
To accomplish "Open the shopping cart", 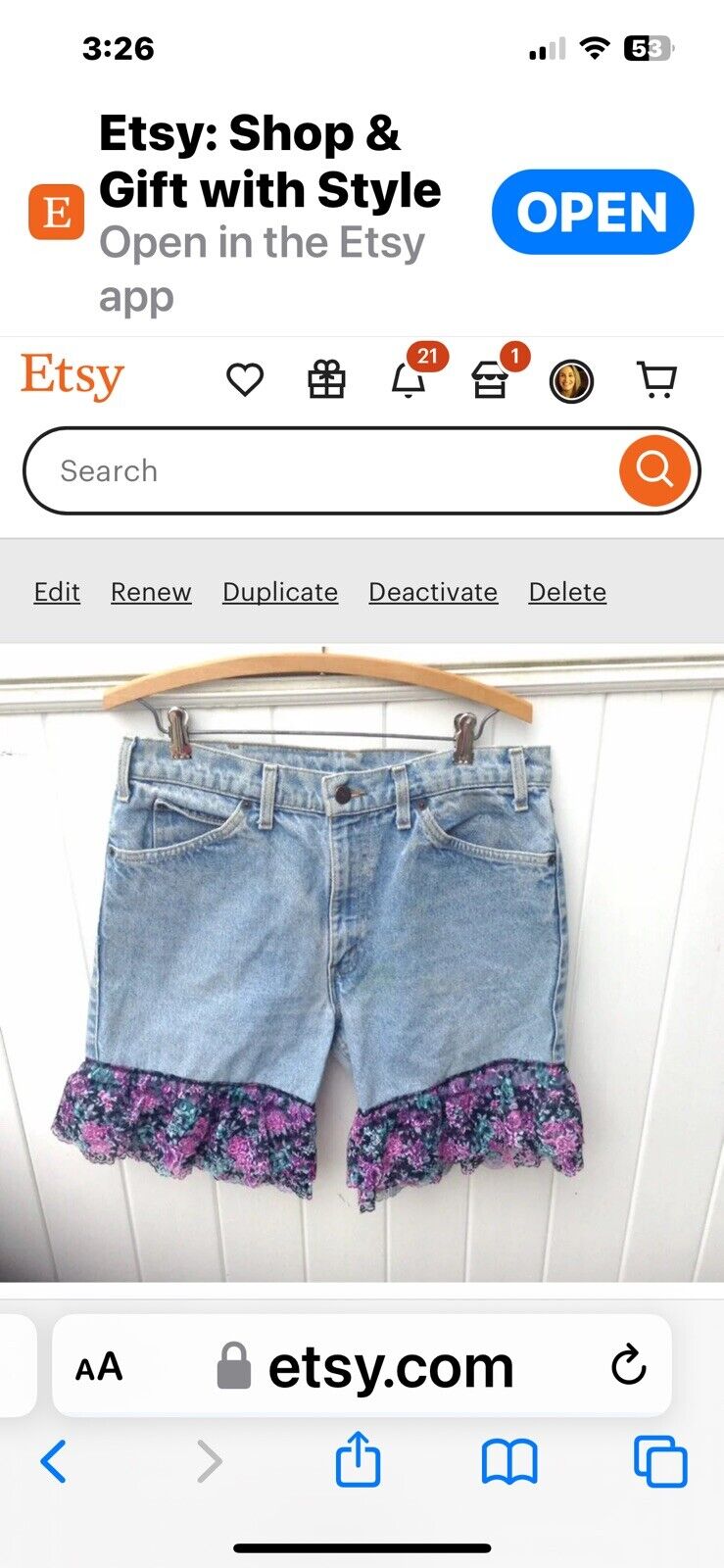I will pos(656,379).
